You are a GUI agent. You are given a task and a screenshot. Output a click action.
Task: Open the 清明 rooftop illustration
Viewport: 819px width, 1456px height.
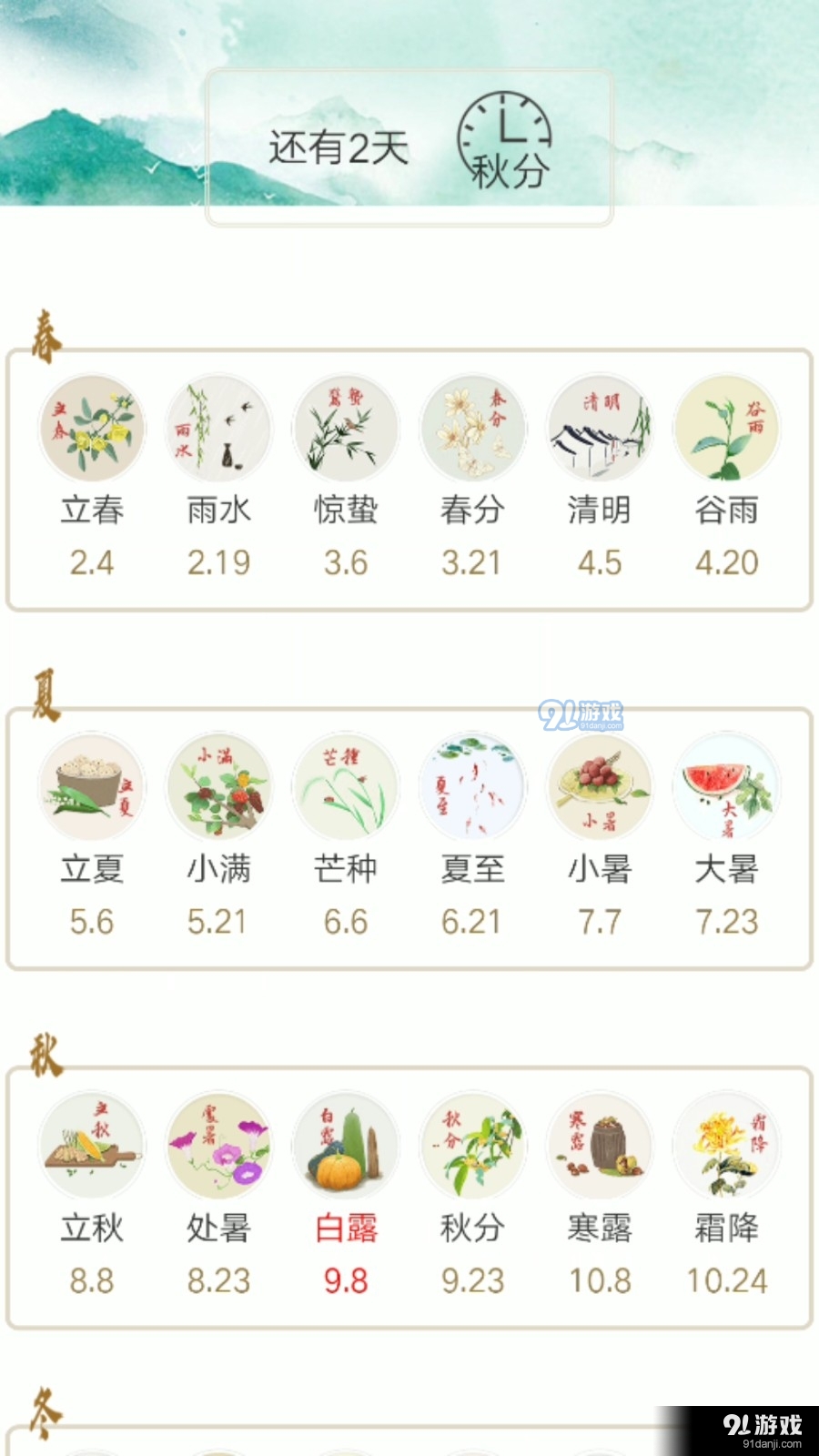pos(600,428)
